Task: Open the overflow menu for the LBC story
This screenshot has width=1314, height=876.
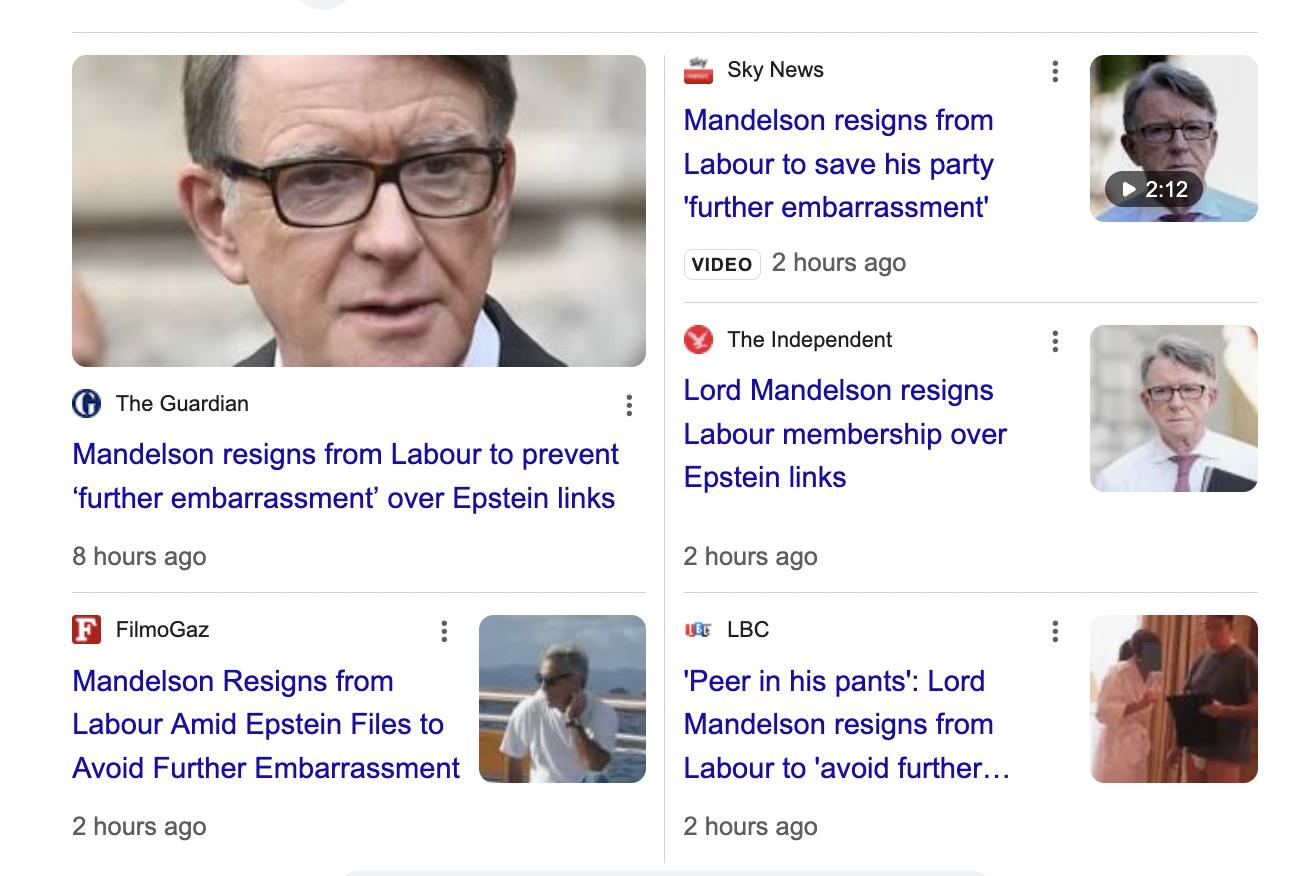Action: 1055,631
